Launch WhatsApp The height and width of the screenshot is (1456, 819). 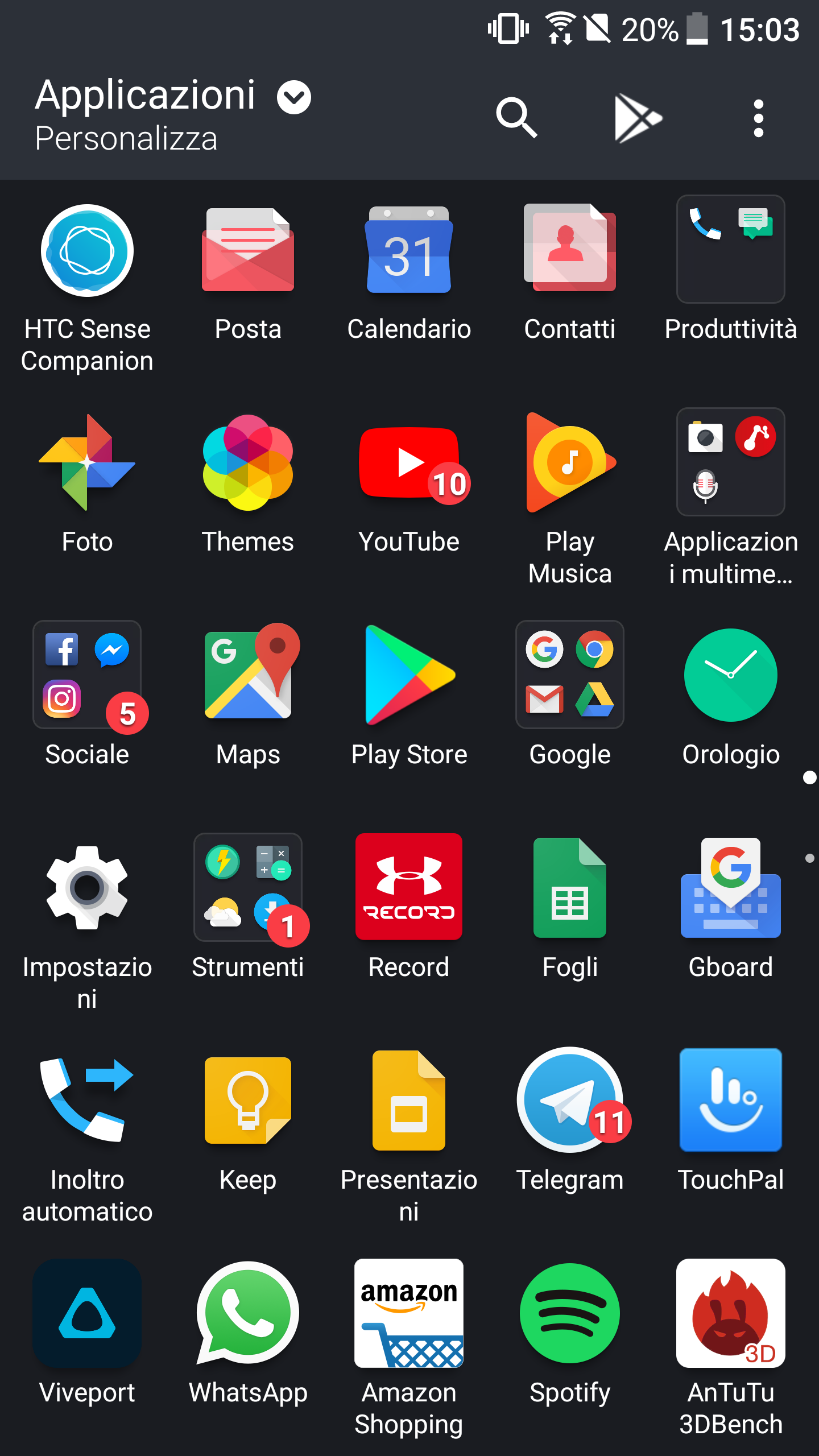tap(248, 1313)
